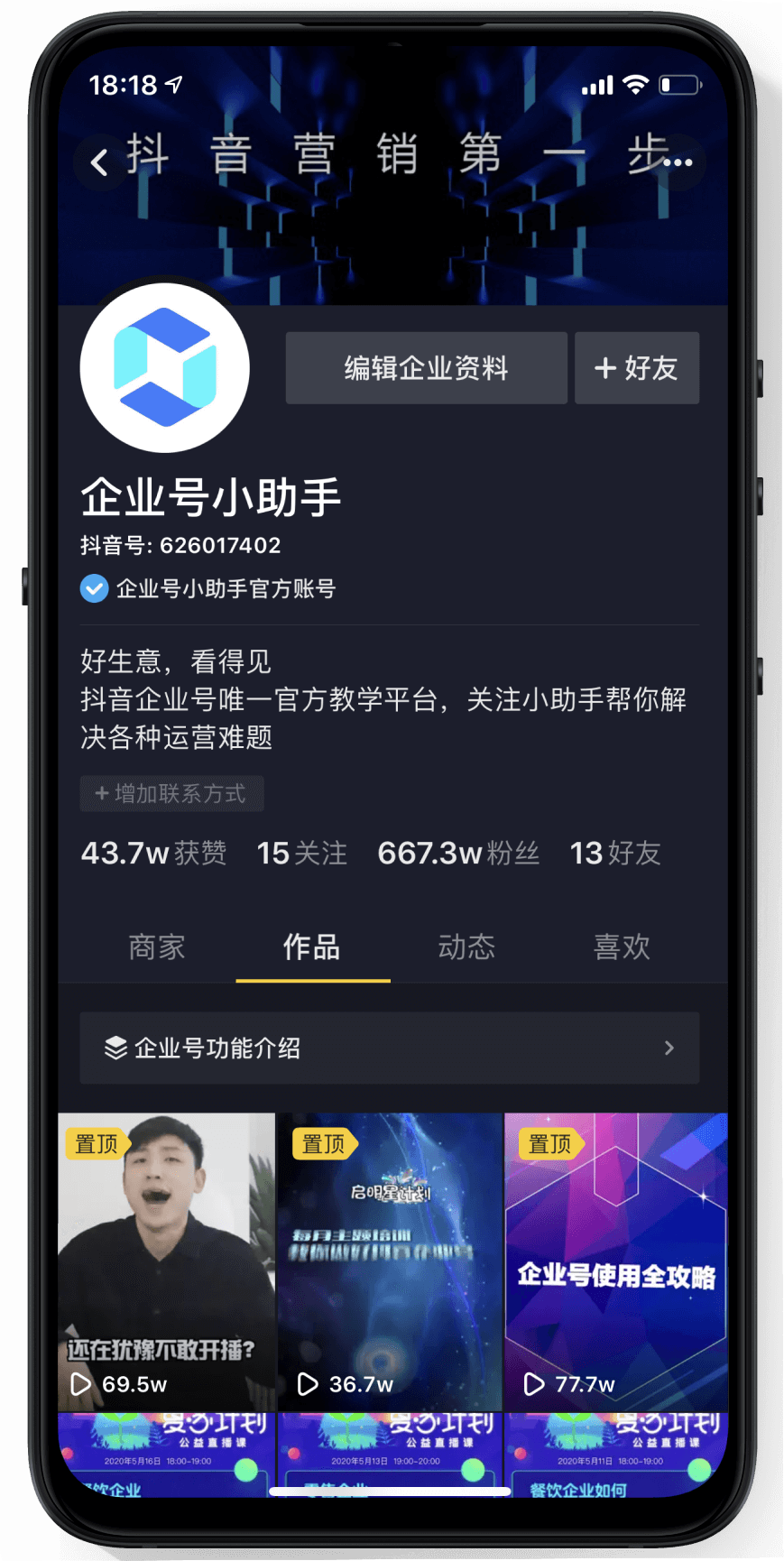Switch to the 商家 tab
Image resolution: width=784 pixels, height=1561 pixels.
click(x=157, y=947)
